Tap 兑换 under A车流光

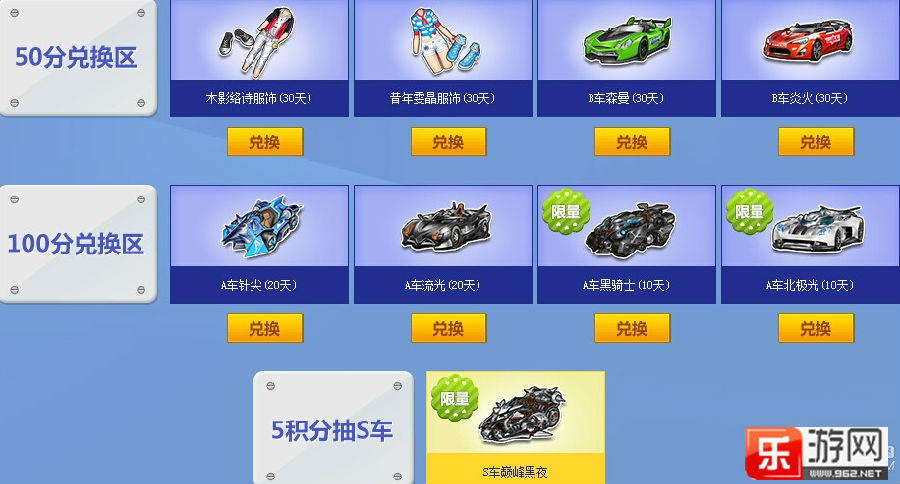click(x=448, y=328)
